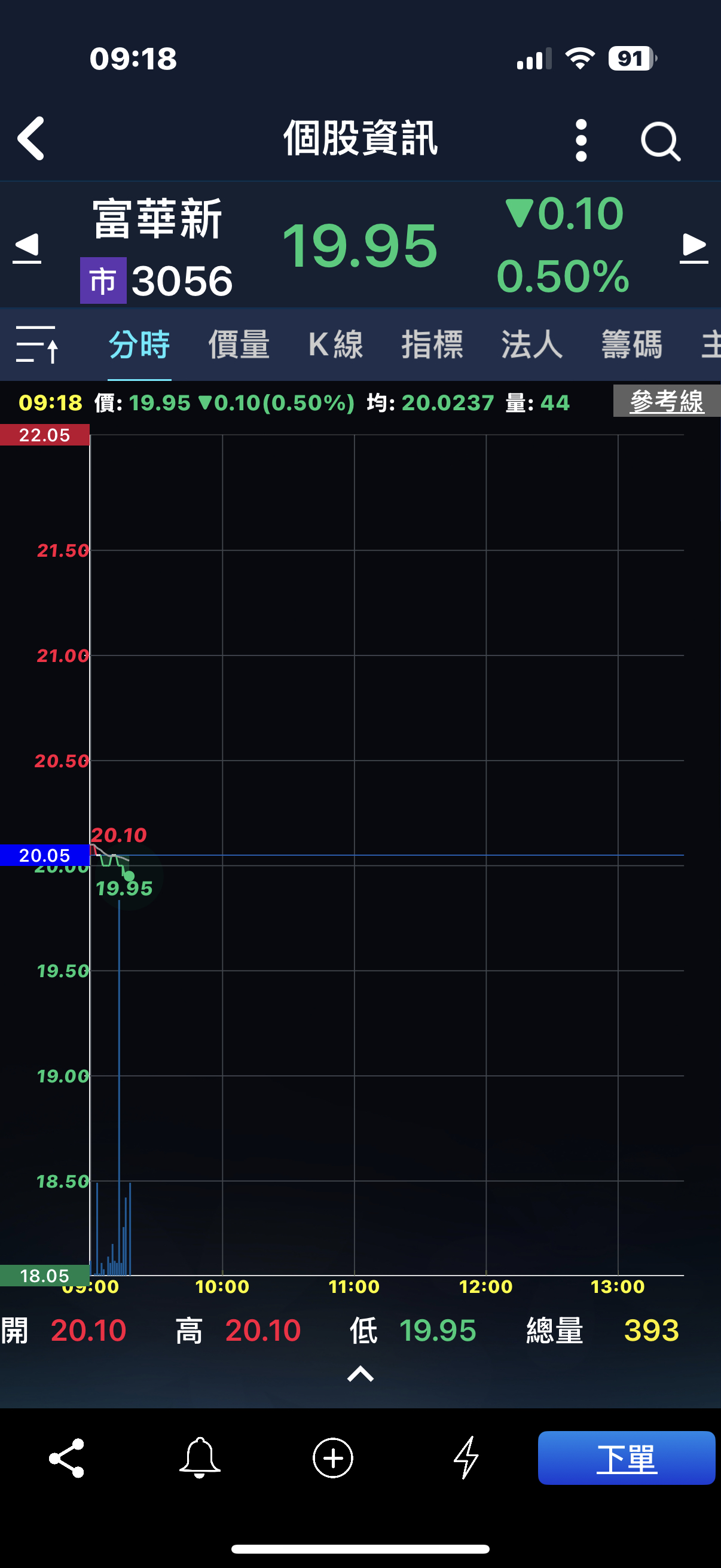
Task: Go back from the stock info page
Action: [x=31, y=139]
